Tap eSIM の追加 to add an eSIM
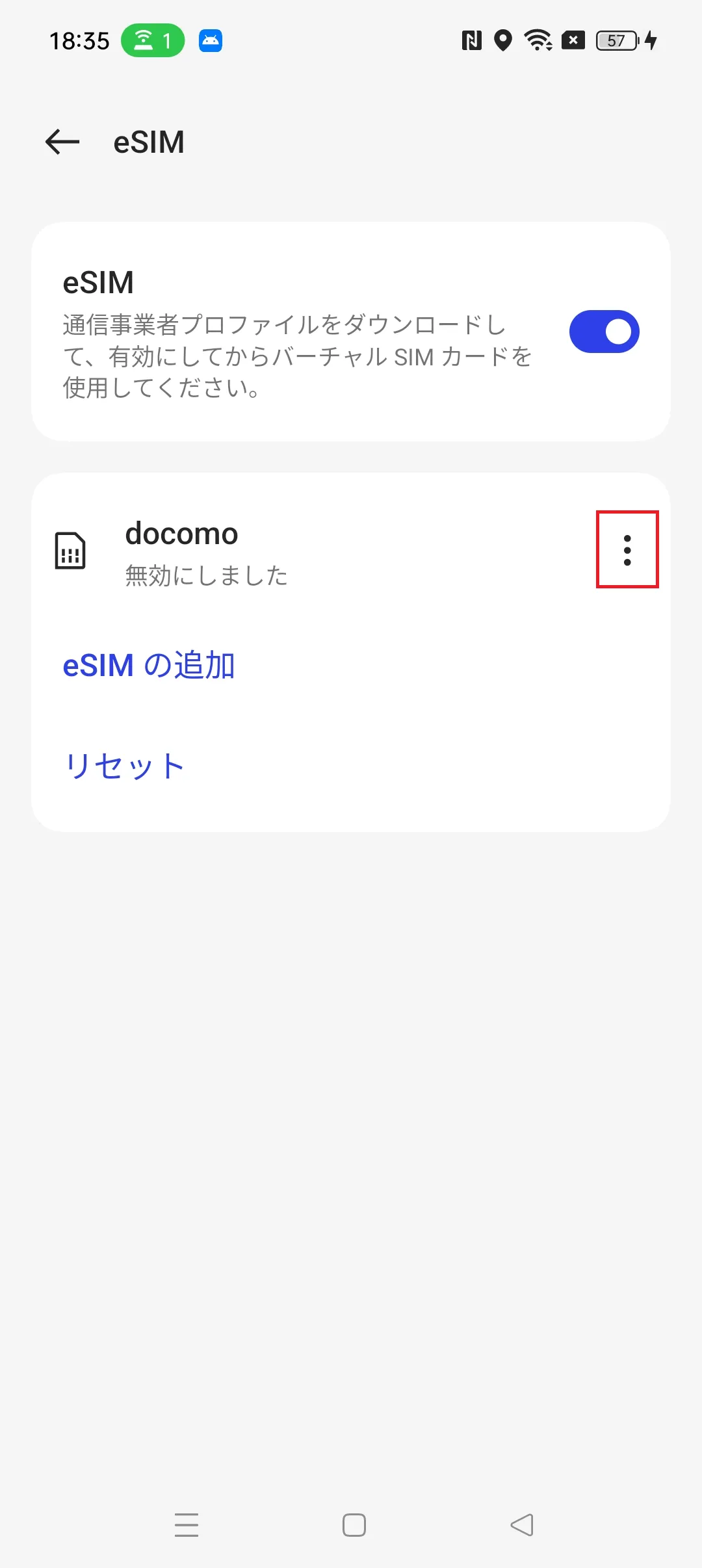This screenshot has height=1568, width=702. [149, 664]
